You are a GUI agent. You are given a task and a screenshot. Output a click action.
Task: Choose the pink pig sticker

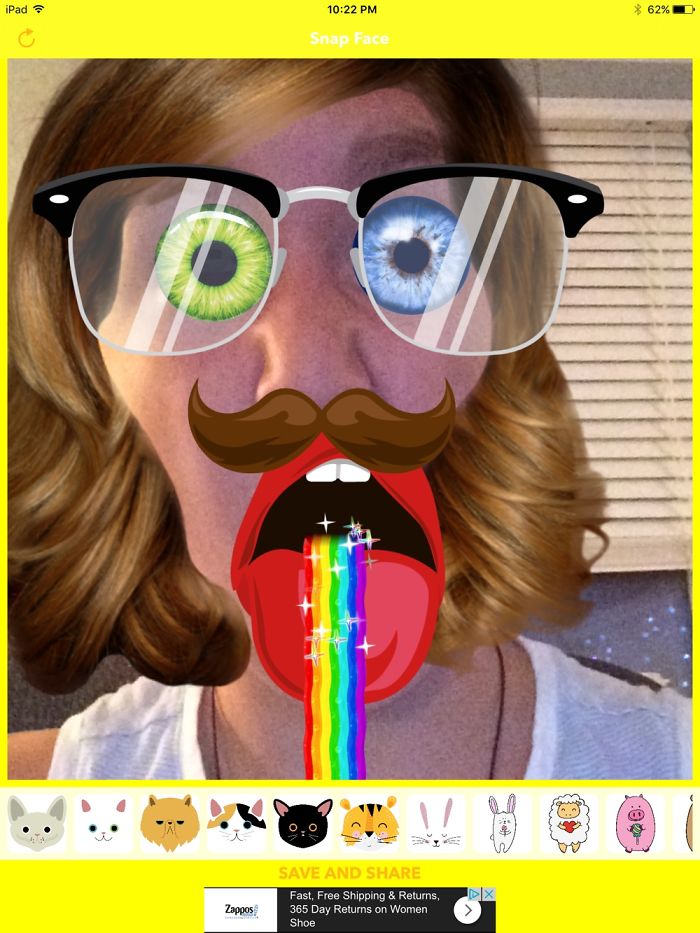[x=634, y=822]
